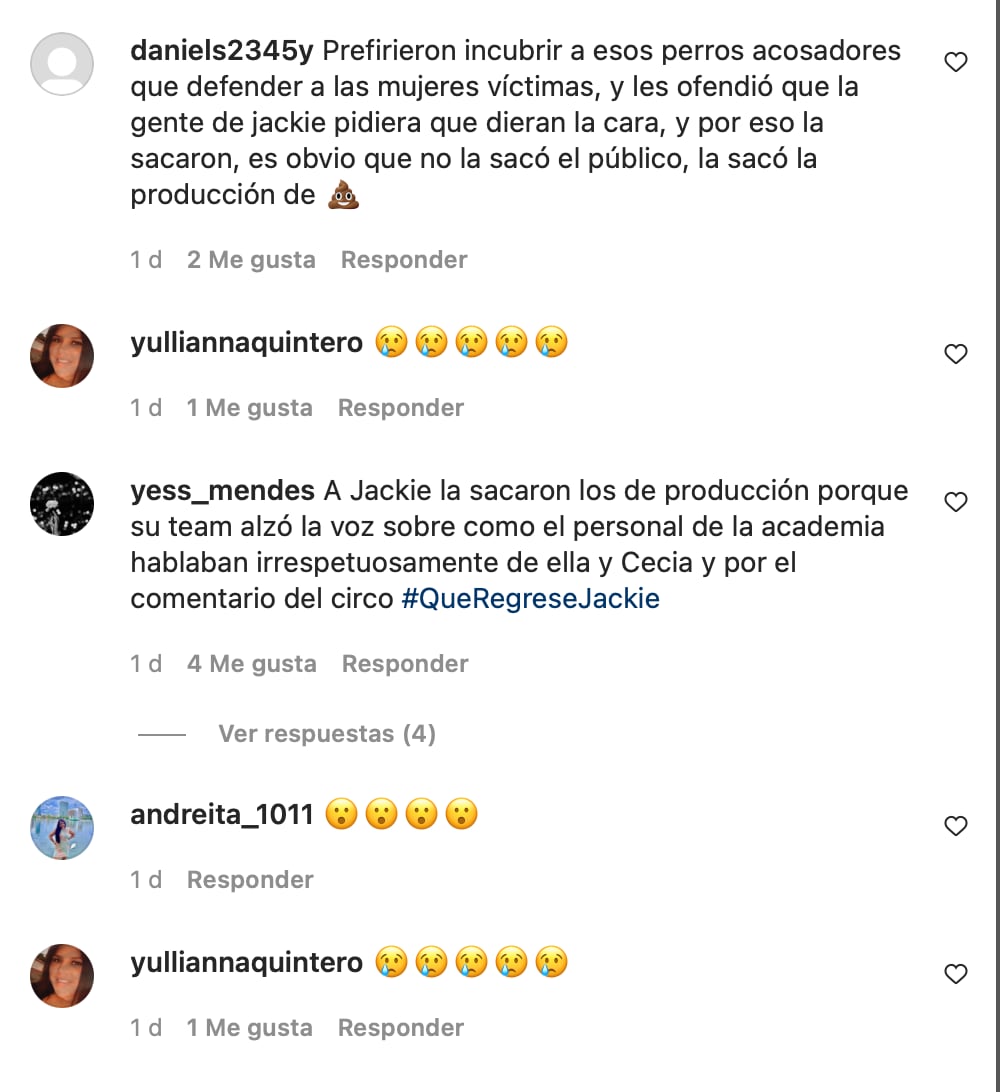
Task: Like the comment by daniels2345y
Action: (x=956, y=63)
